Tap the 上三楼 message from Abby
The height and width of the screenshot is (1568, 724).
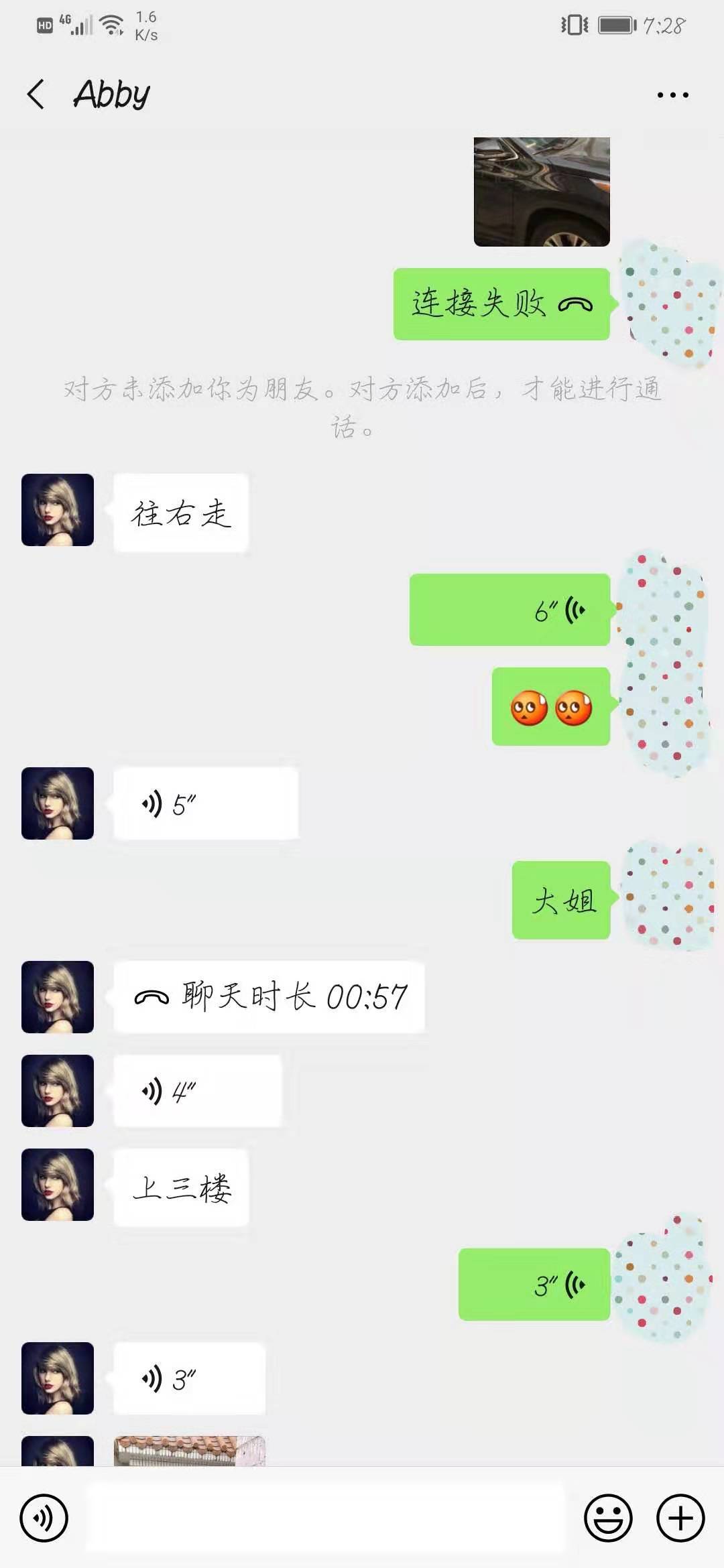click(x=181, y=1186)
